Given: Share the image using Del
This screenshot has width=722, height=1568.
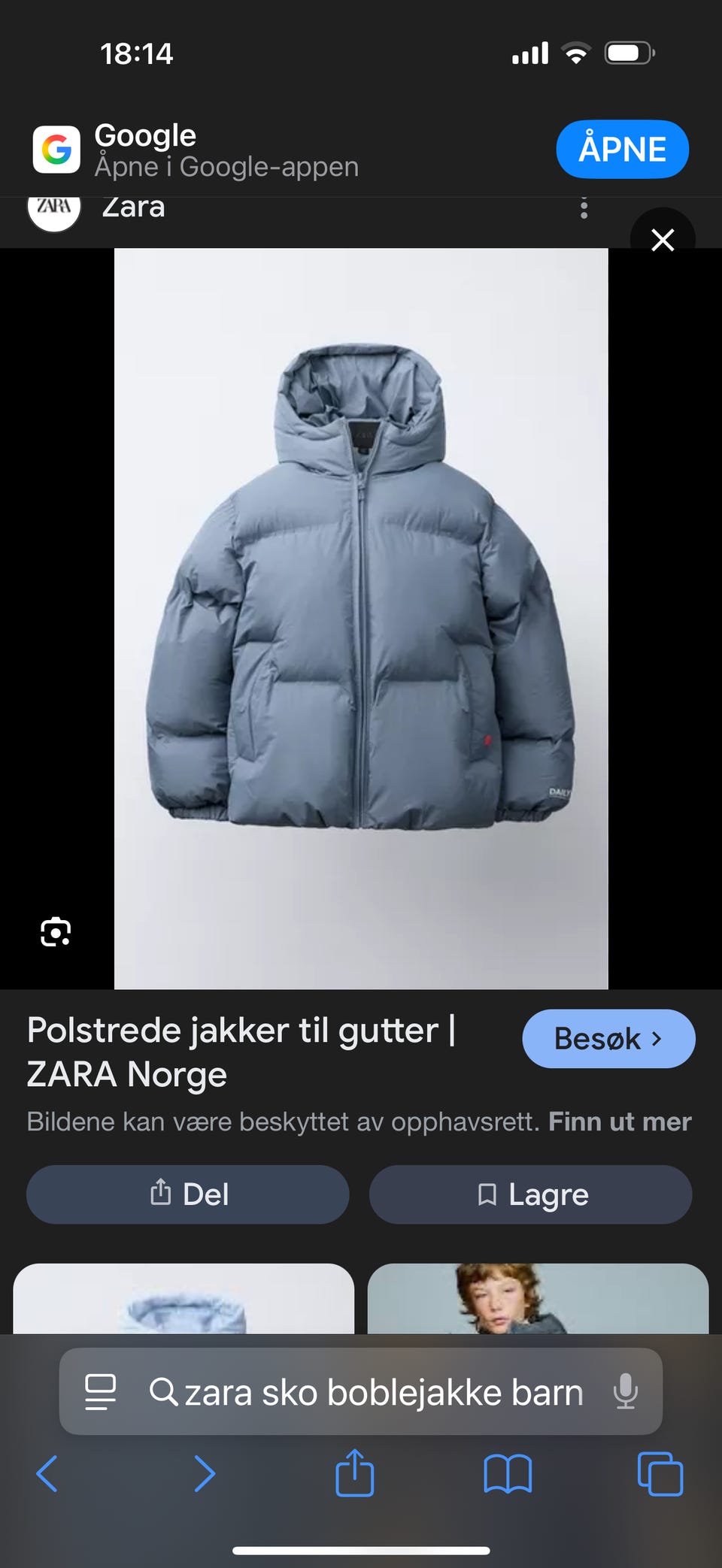Looking at the screenshot, I should coord(188,1194).
